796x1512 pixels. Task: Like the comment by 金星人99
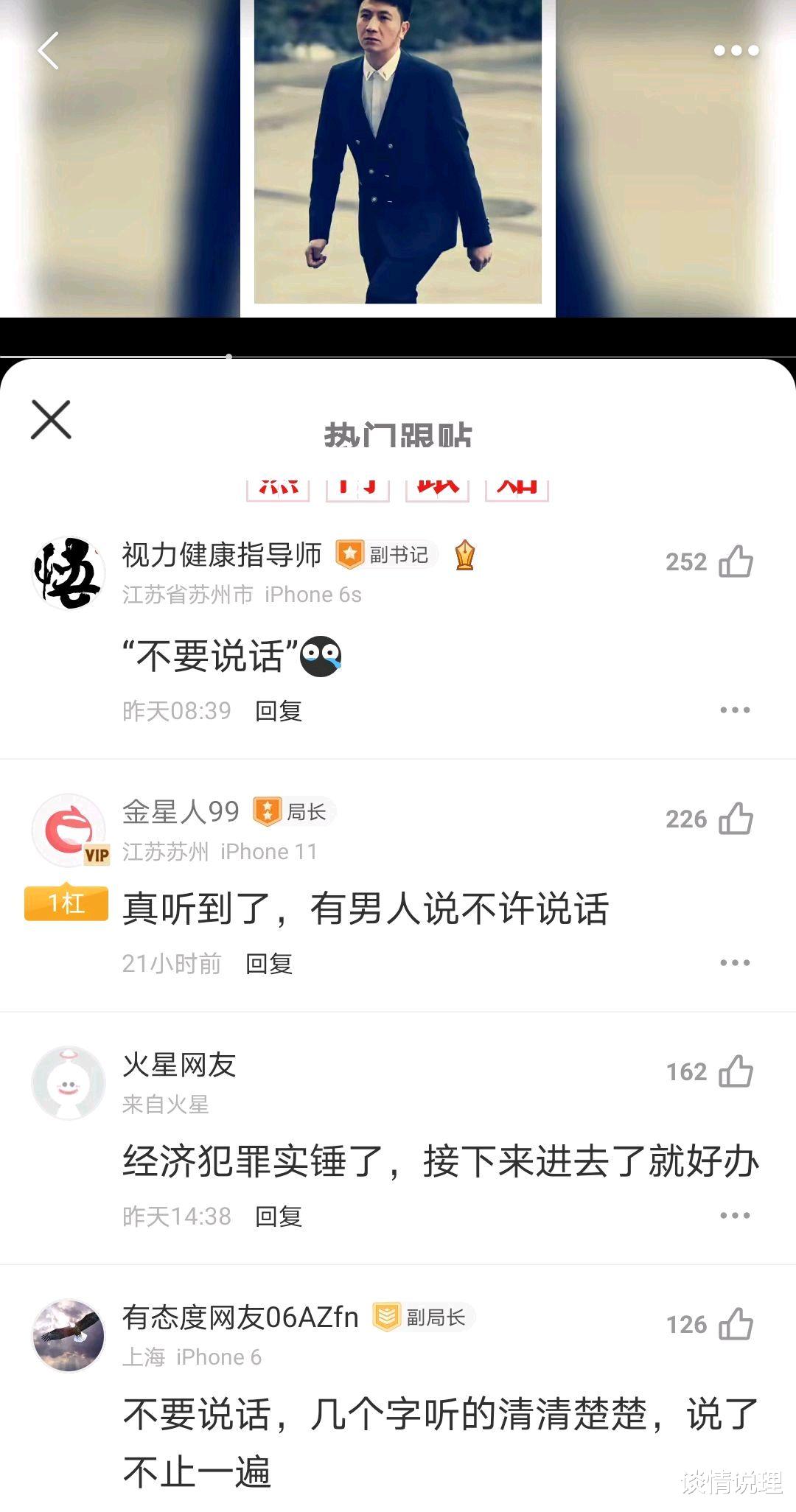coord(736,819)
